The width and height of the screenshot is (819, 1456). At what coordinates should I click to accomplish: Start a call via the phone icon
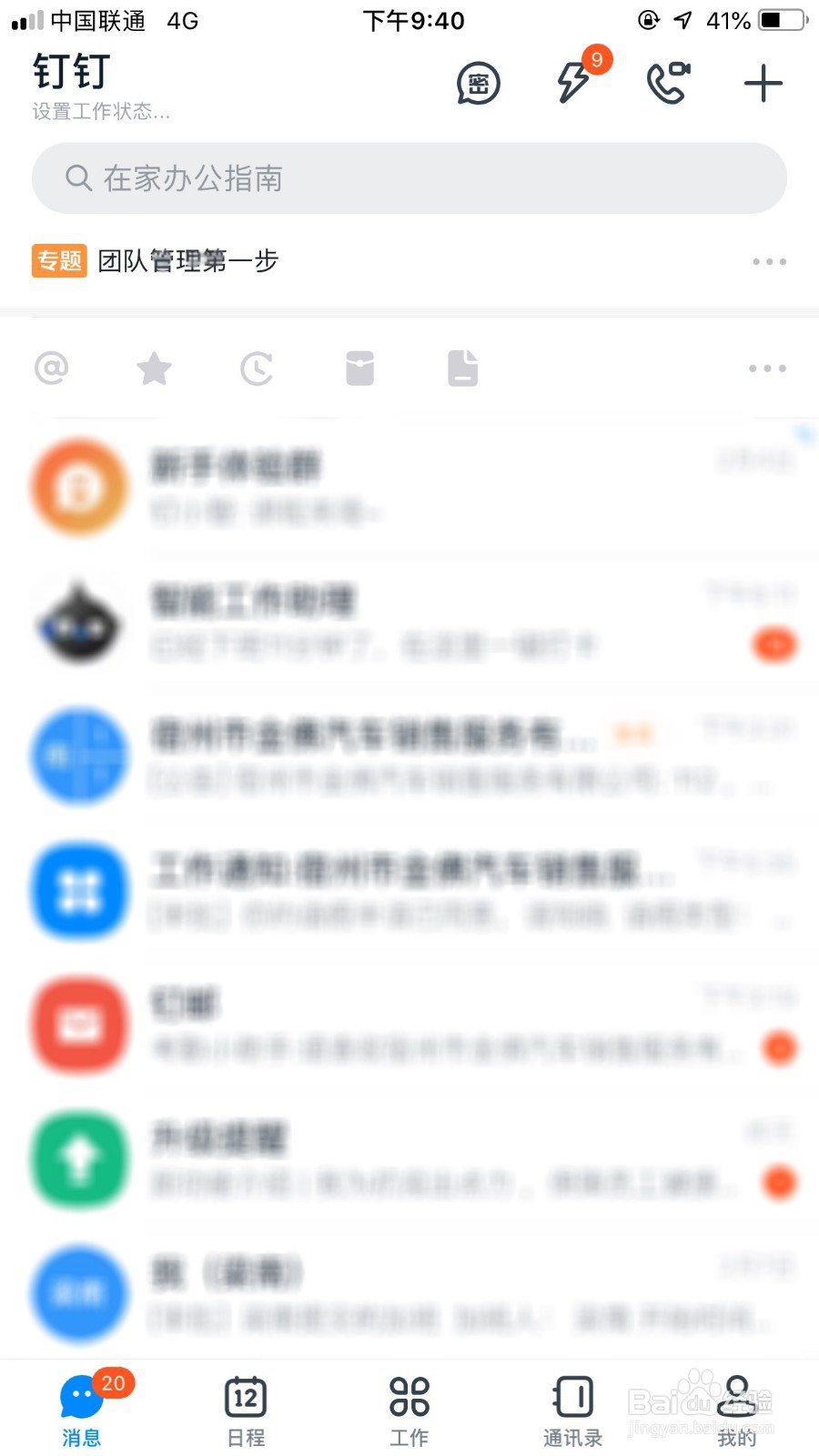(668, 84)
